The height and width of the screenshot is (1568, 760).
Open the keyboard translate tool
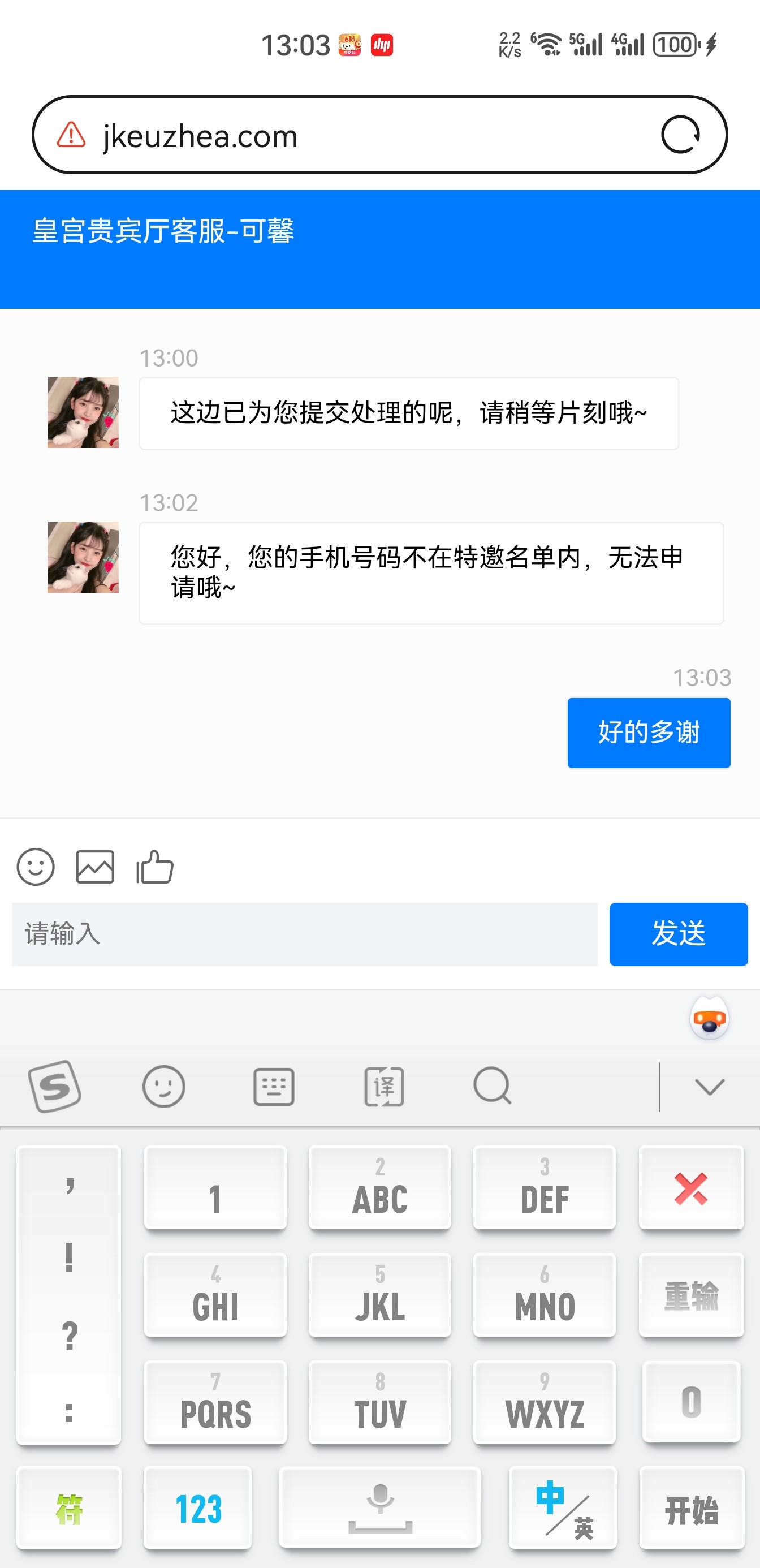coord(383,1086)
